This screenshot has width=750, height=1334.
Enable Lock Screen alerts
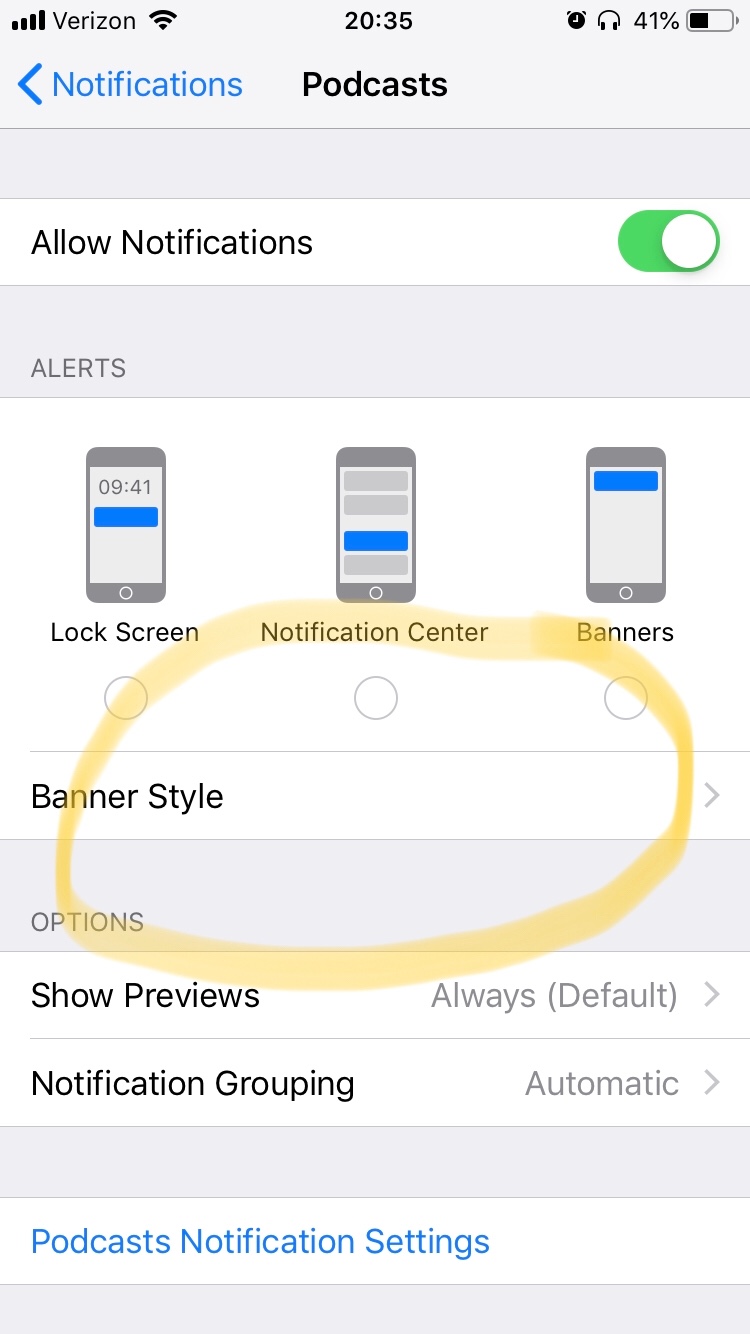click(126, 699)
